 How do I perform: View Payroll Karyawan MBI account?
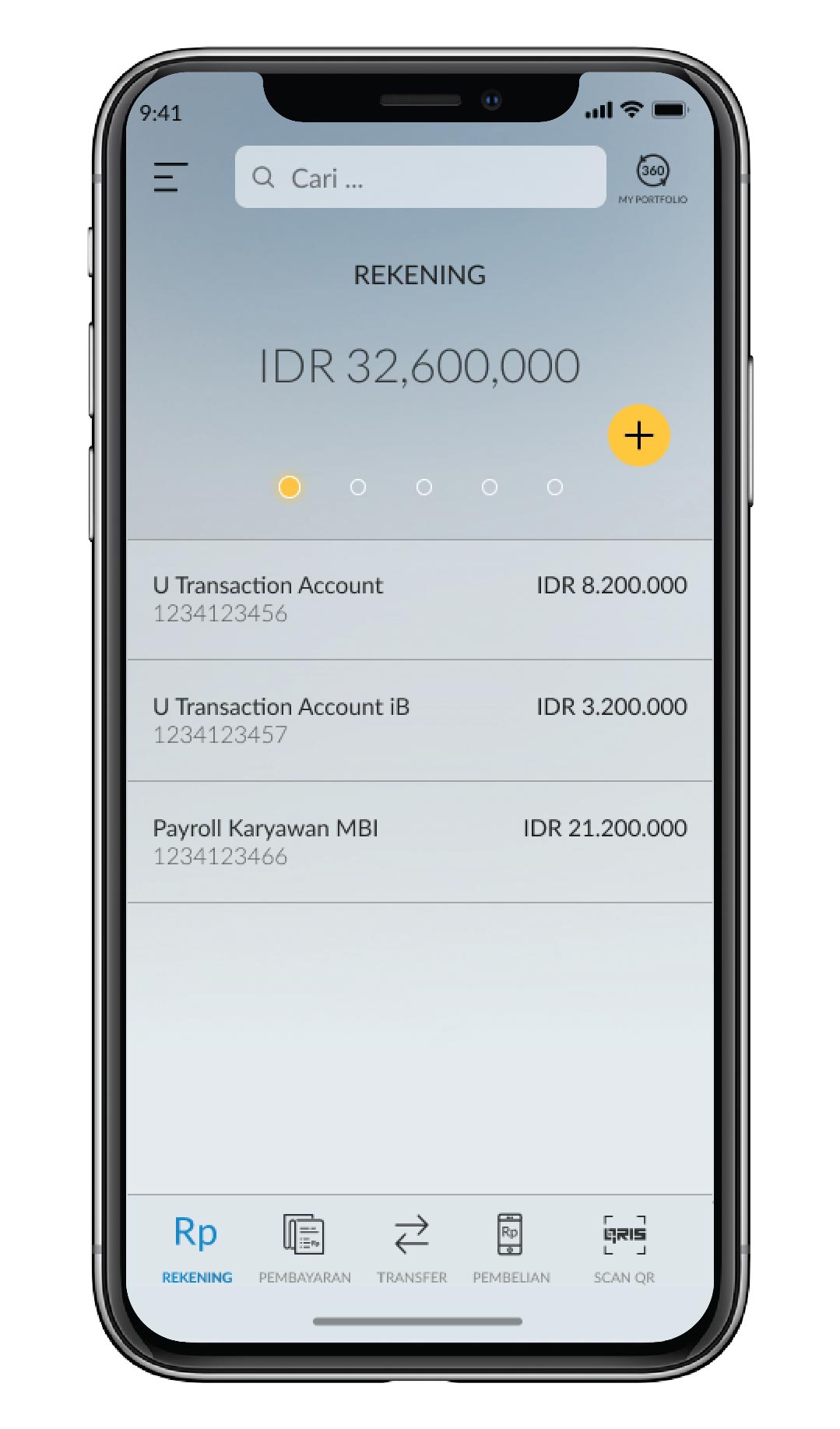(420, 842)
